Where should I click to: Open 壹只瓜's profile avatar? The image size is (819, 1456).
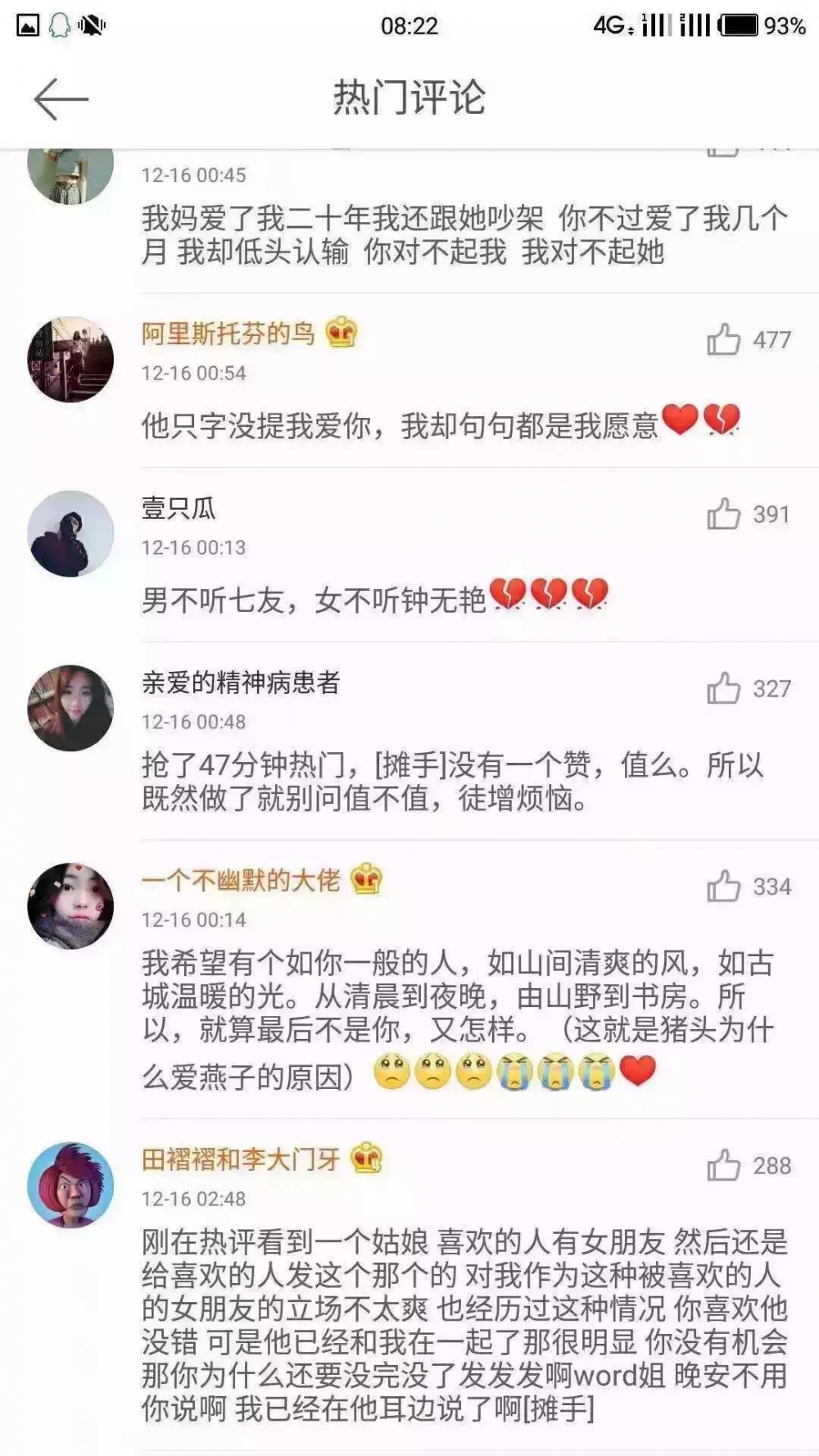click(70, 534)
